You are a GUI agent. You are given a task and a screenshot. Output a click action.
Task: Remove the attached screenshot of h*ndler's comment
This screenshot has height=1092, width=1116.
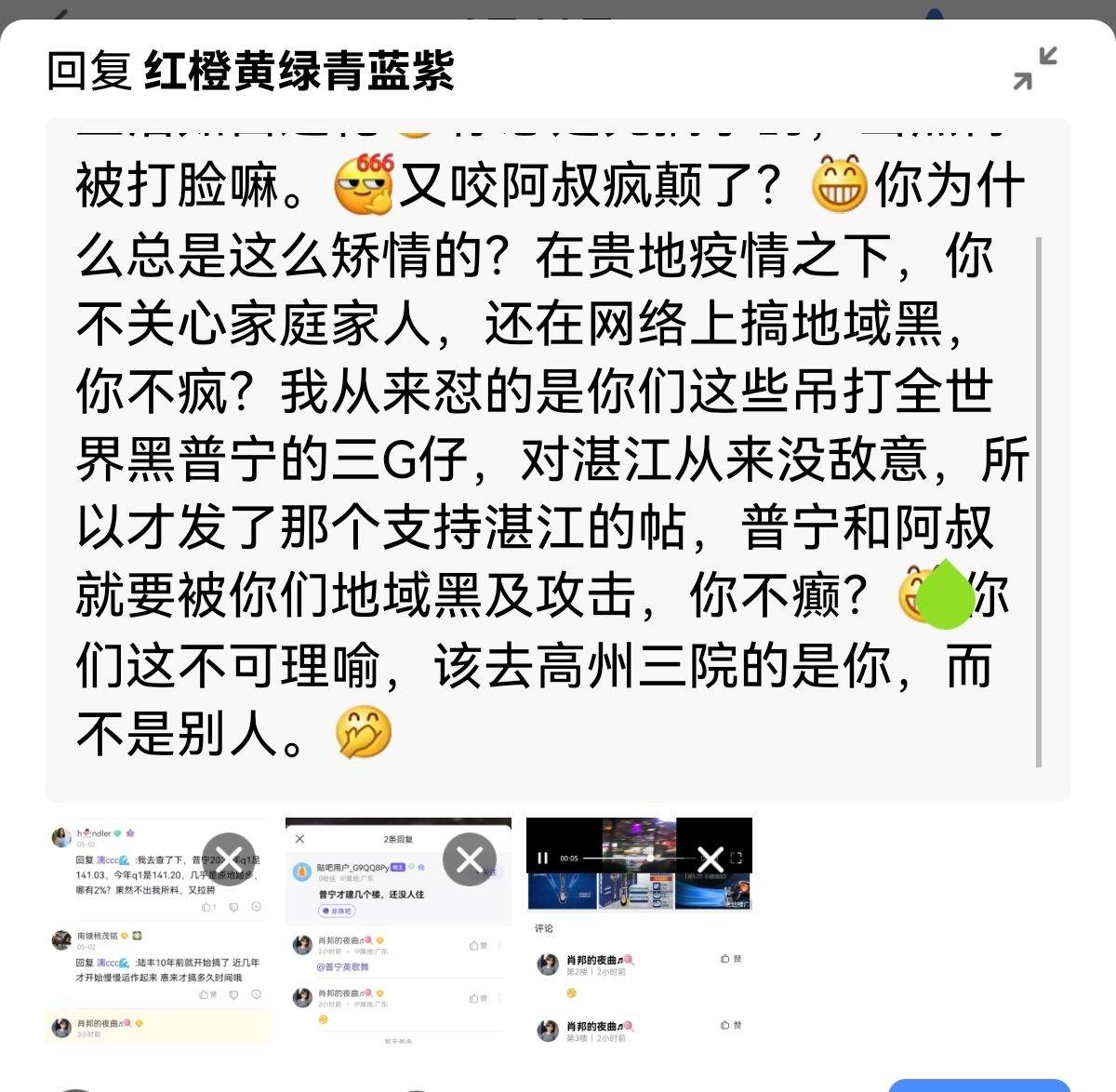(x=229, y=859)
